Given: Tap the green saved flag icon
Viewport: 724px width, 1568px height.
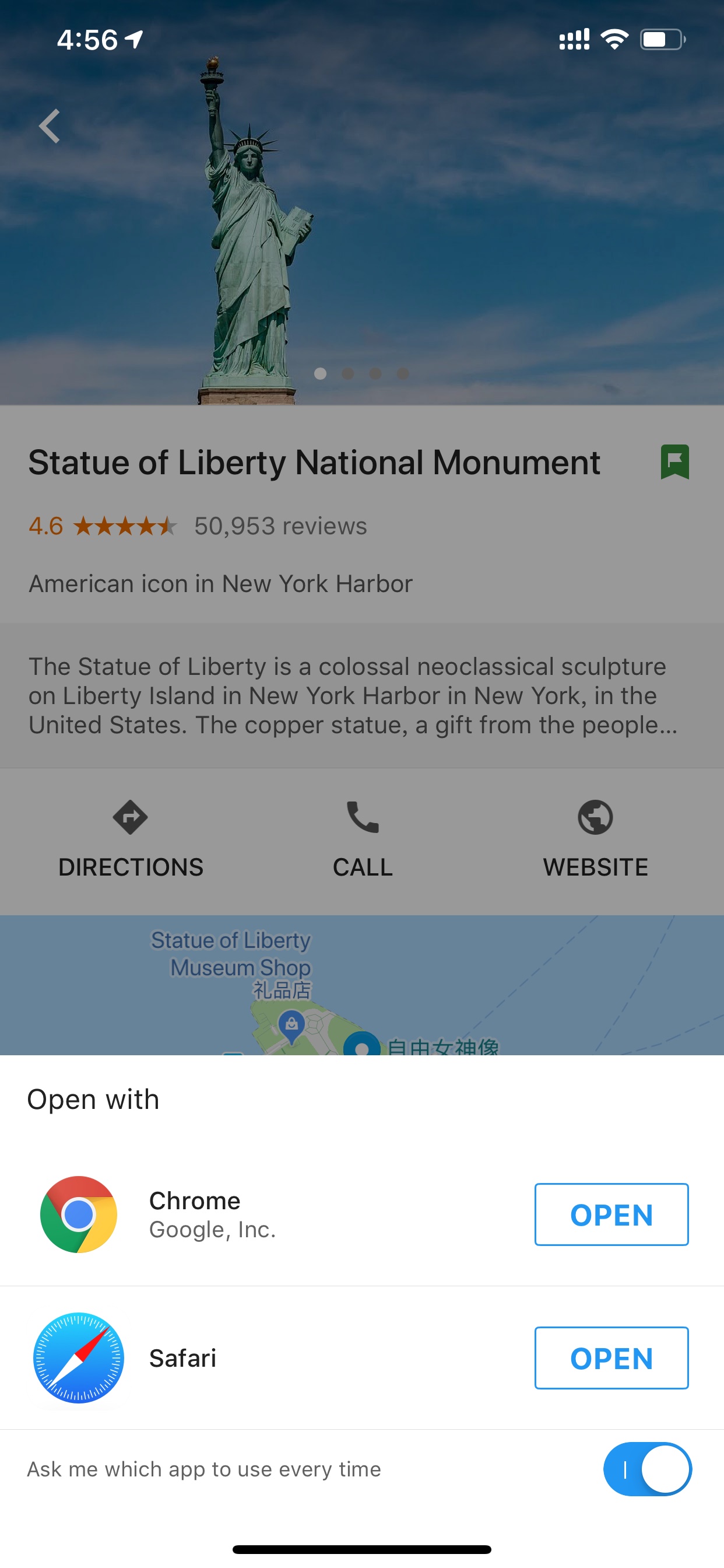Looking at the screenshot, I should (674, 462).
